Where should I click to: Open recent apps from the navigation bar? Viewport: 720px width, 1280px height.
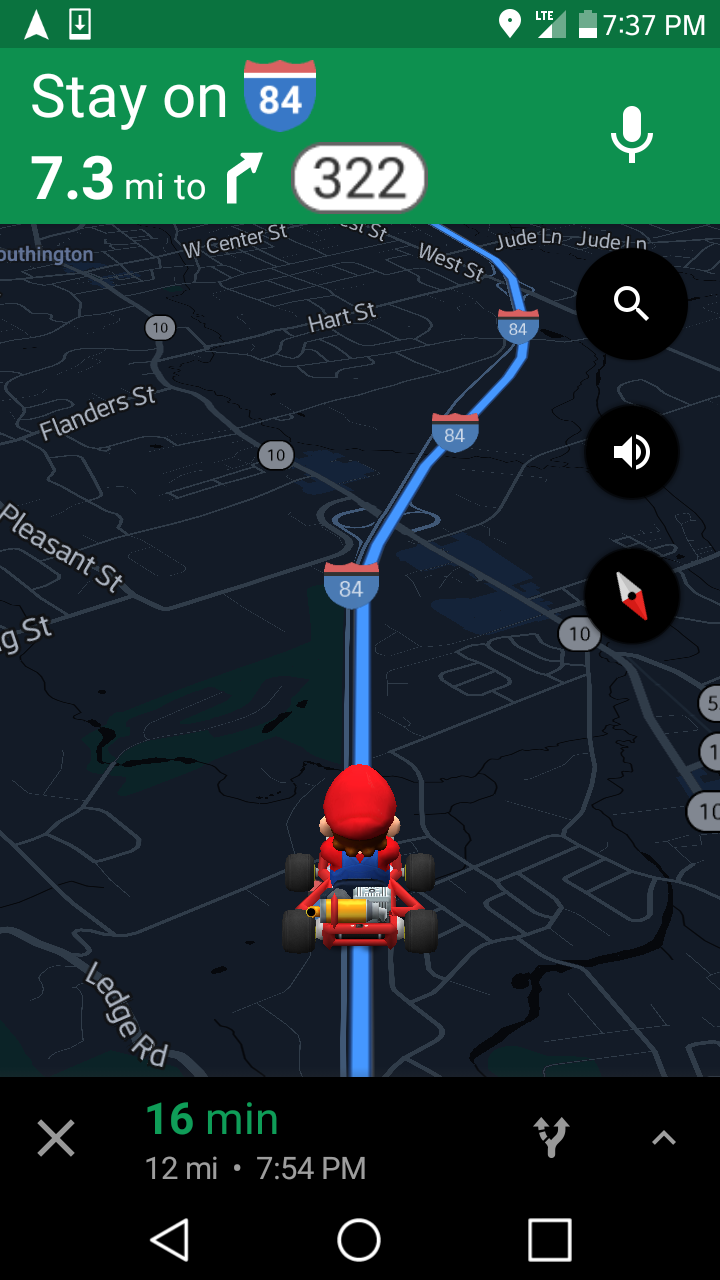click(549, 1240)
